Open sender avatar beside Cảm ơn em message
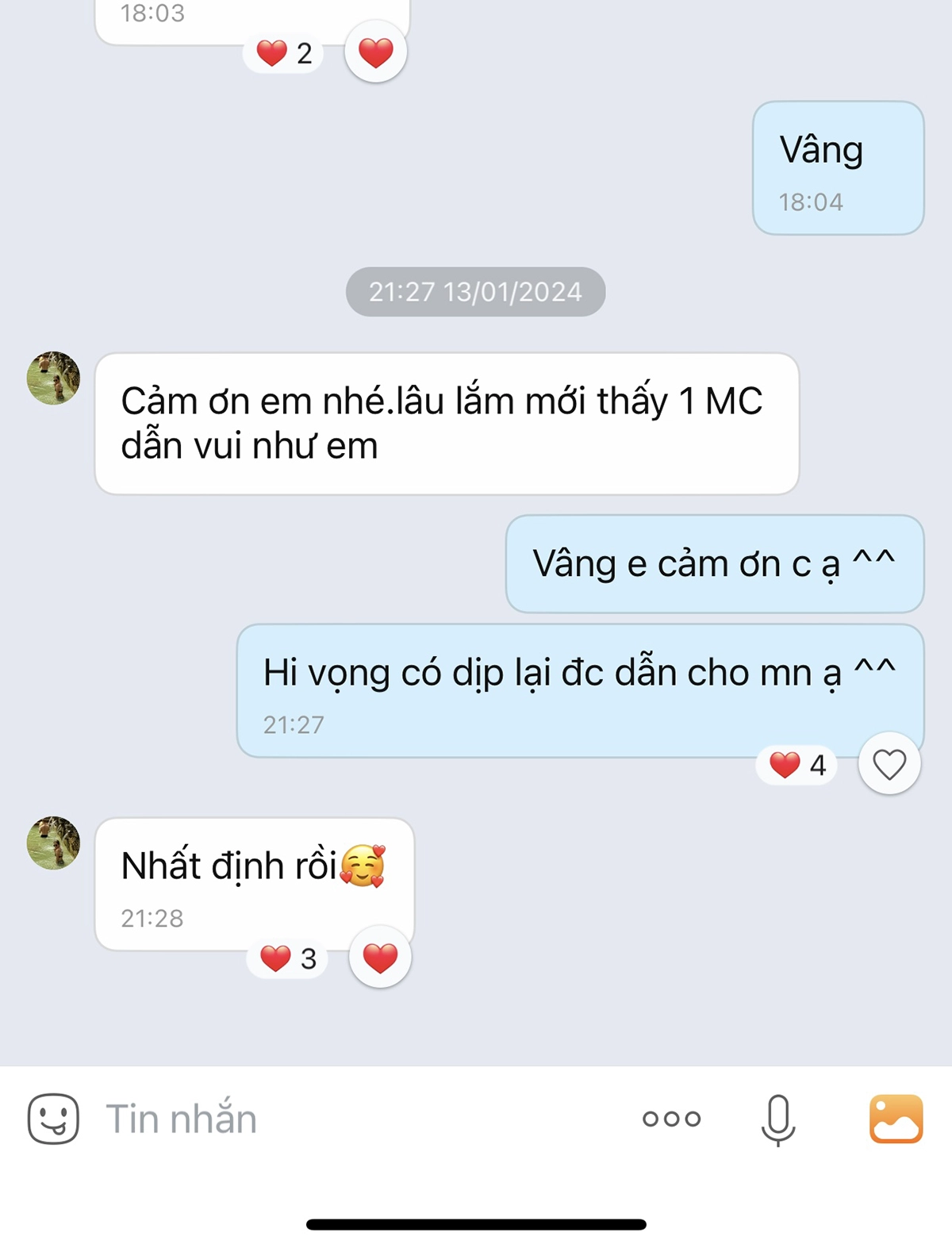 coord(53,378)
